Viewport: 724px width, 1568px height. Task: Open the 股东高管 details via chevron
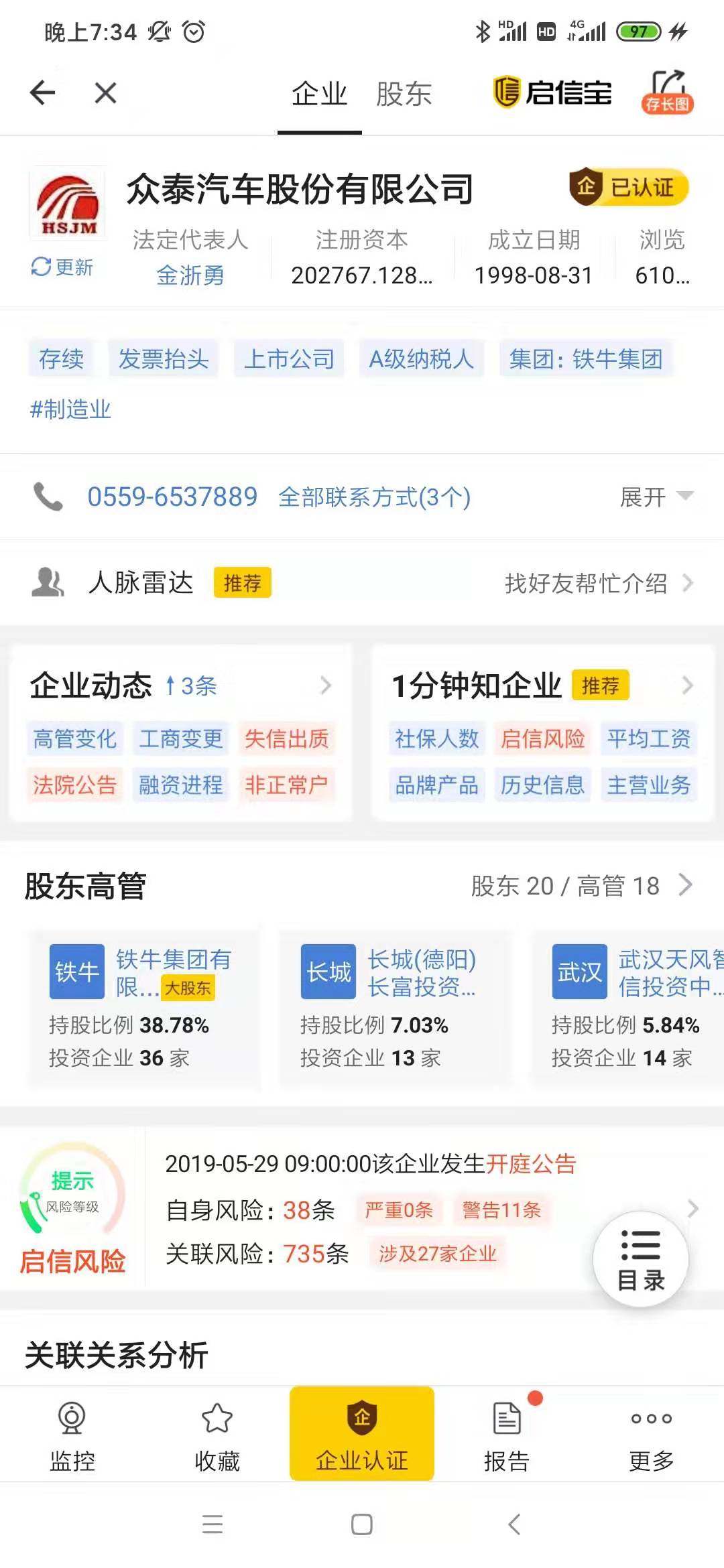(x=686, y=885)
